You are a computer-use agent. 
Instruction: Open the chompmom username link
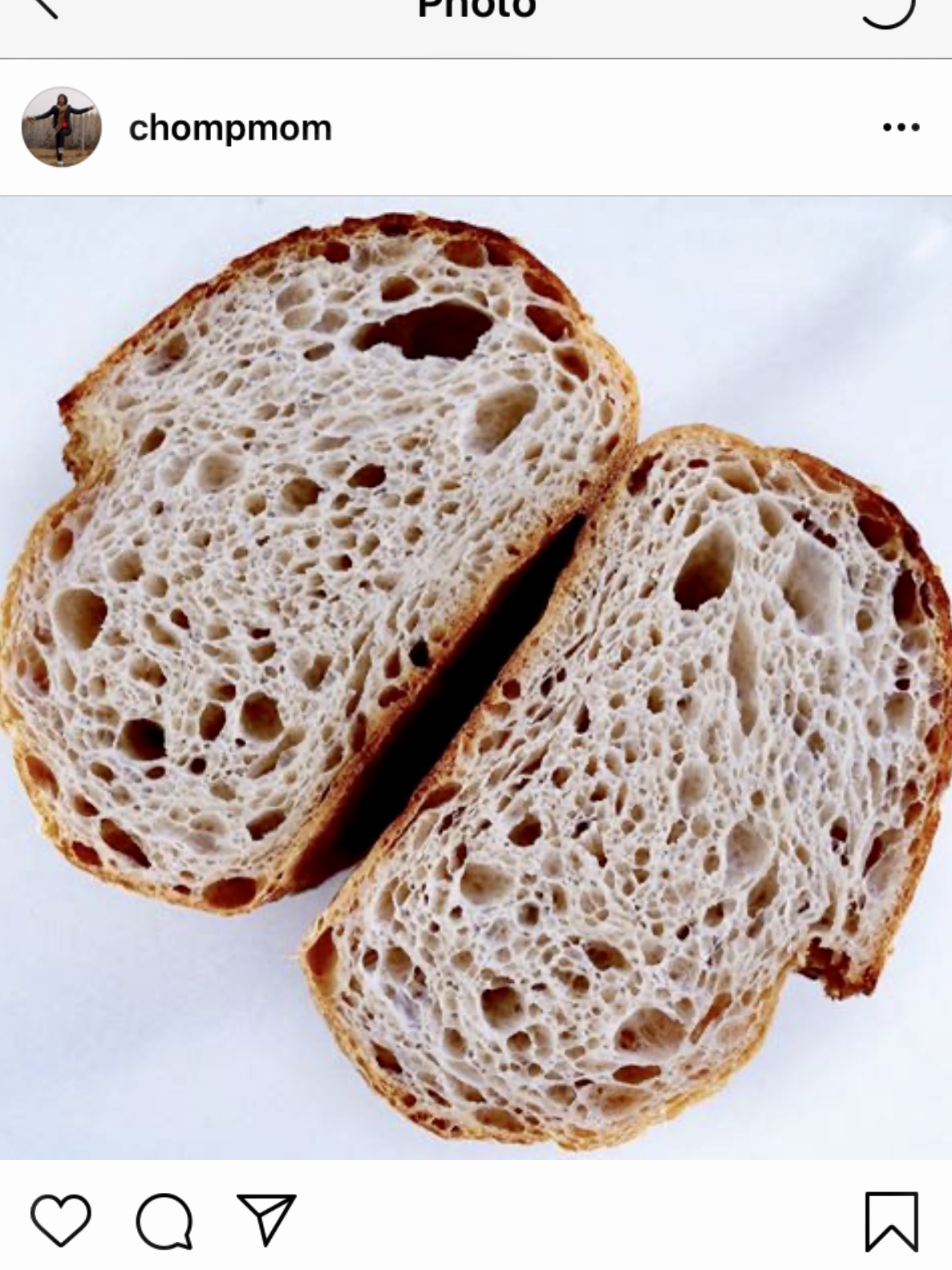(230, 128)
